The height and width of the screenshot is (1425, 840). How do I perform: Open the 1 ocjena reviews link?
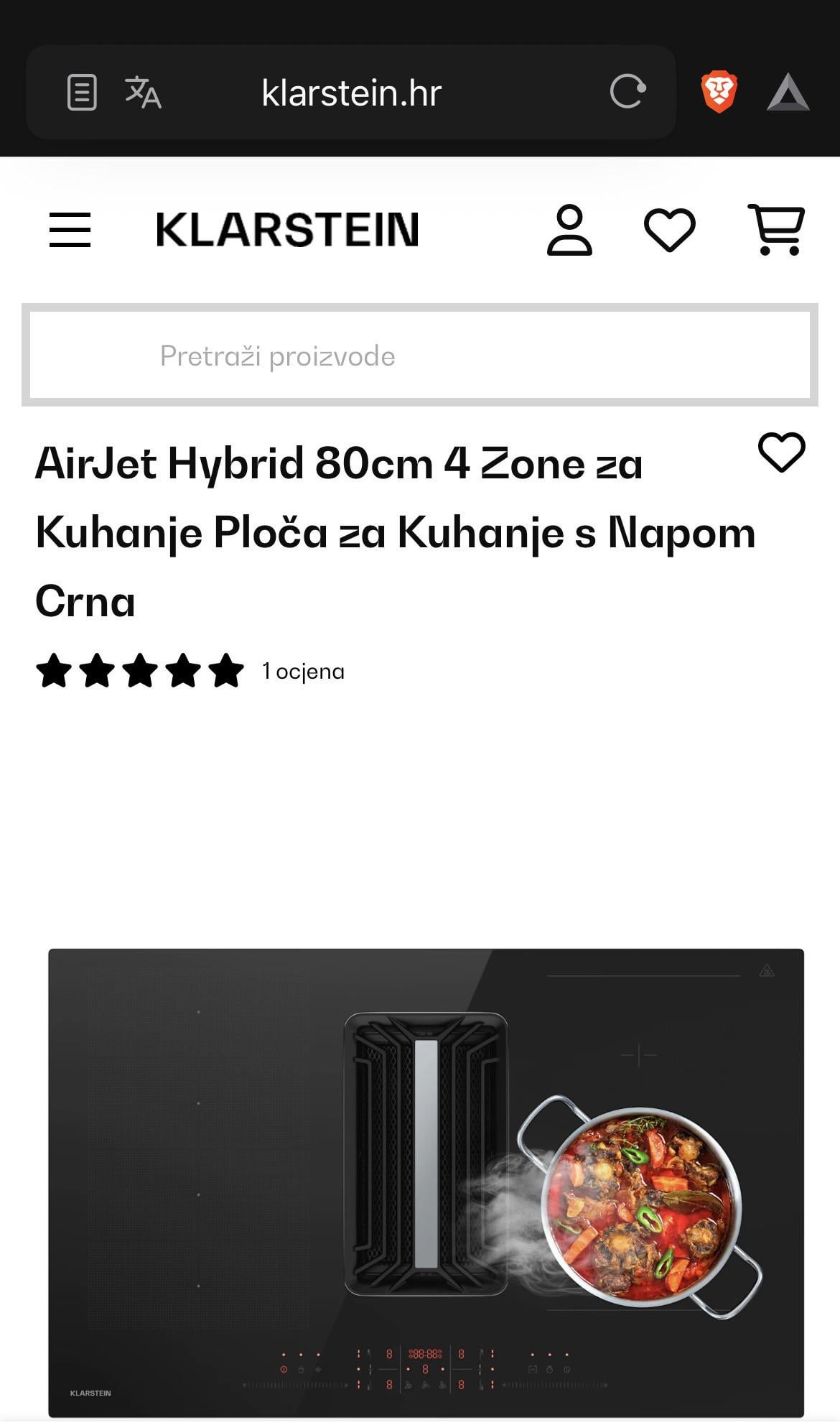303,672
